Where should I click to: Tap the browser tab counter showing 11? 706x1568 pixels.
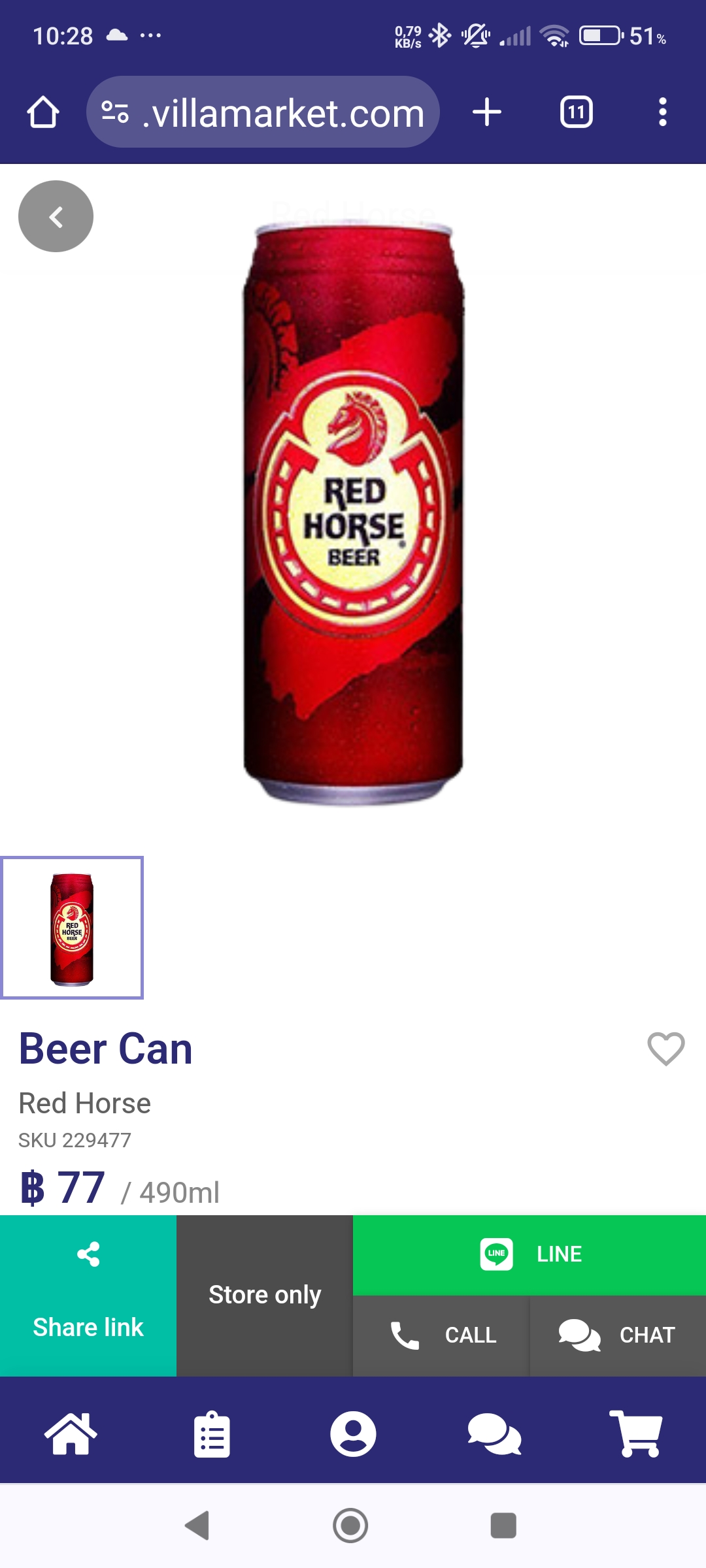575,112
